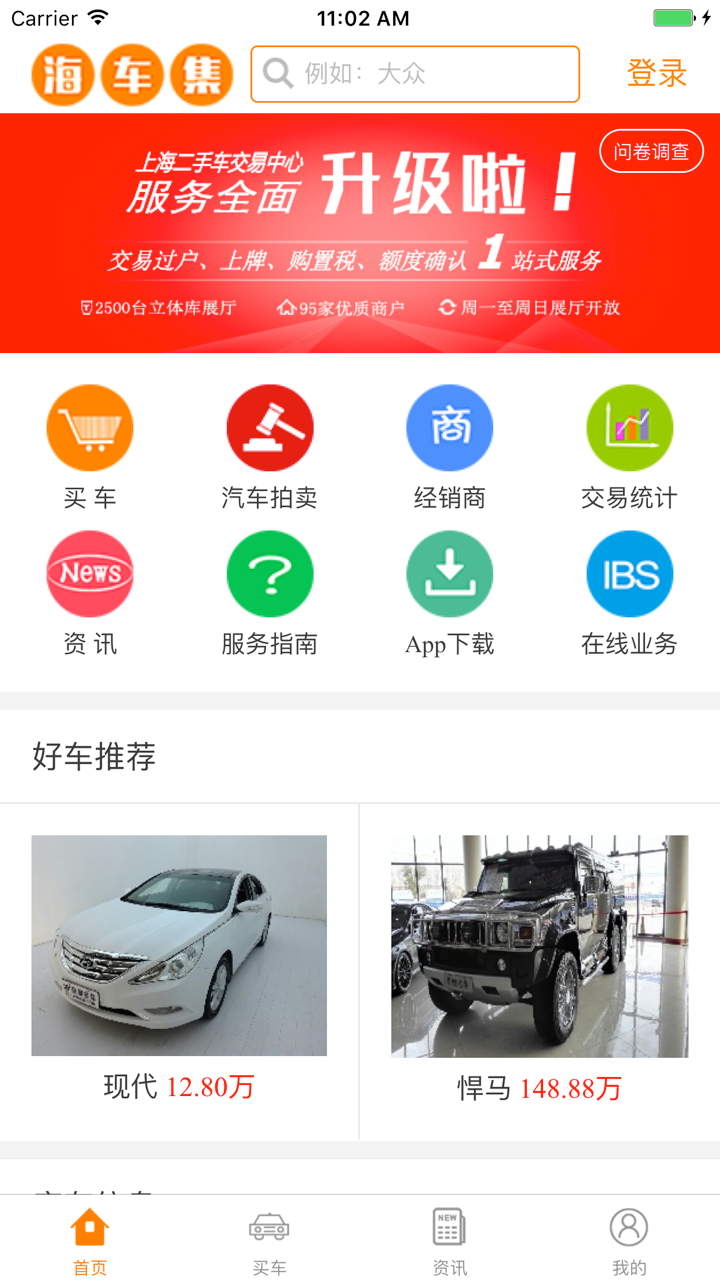
Task: Switch to the 买车 bottom tab
Action: [x=270, y=1237]
